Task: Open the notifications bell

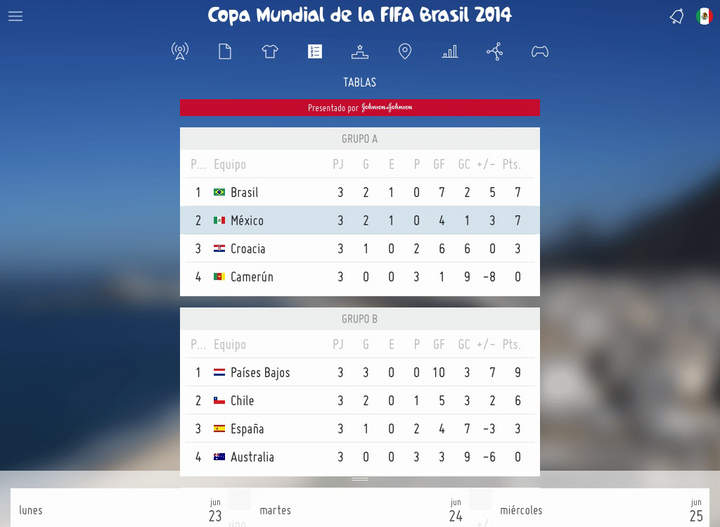Action: (x=677, y=16)
